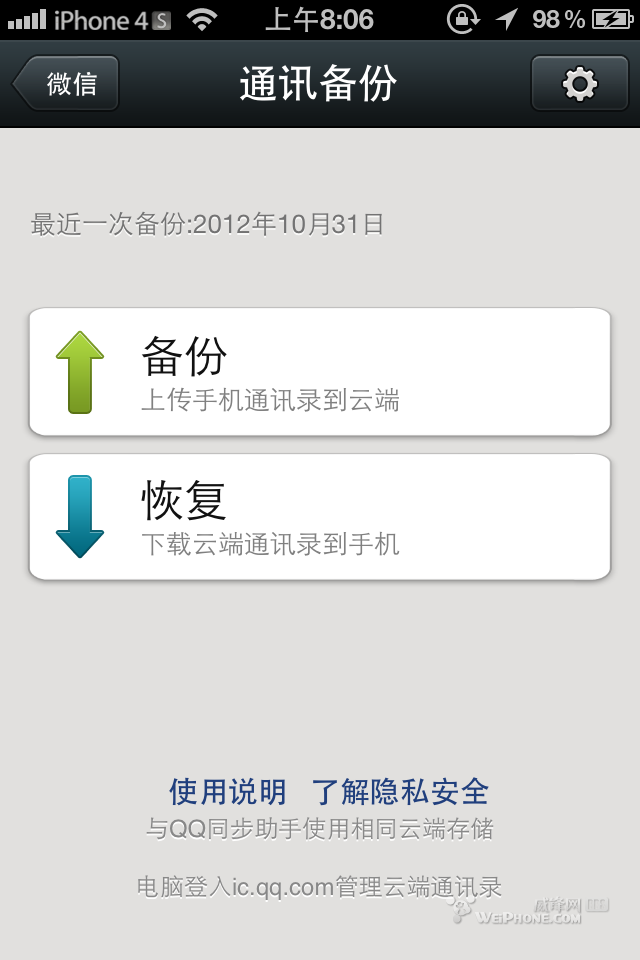The height and width of the screenshot is (960, 640).
Task: Open the settings gear icon
Action: (x=579, y=83)
